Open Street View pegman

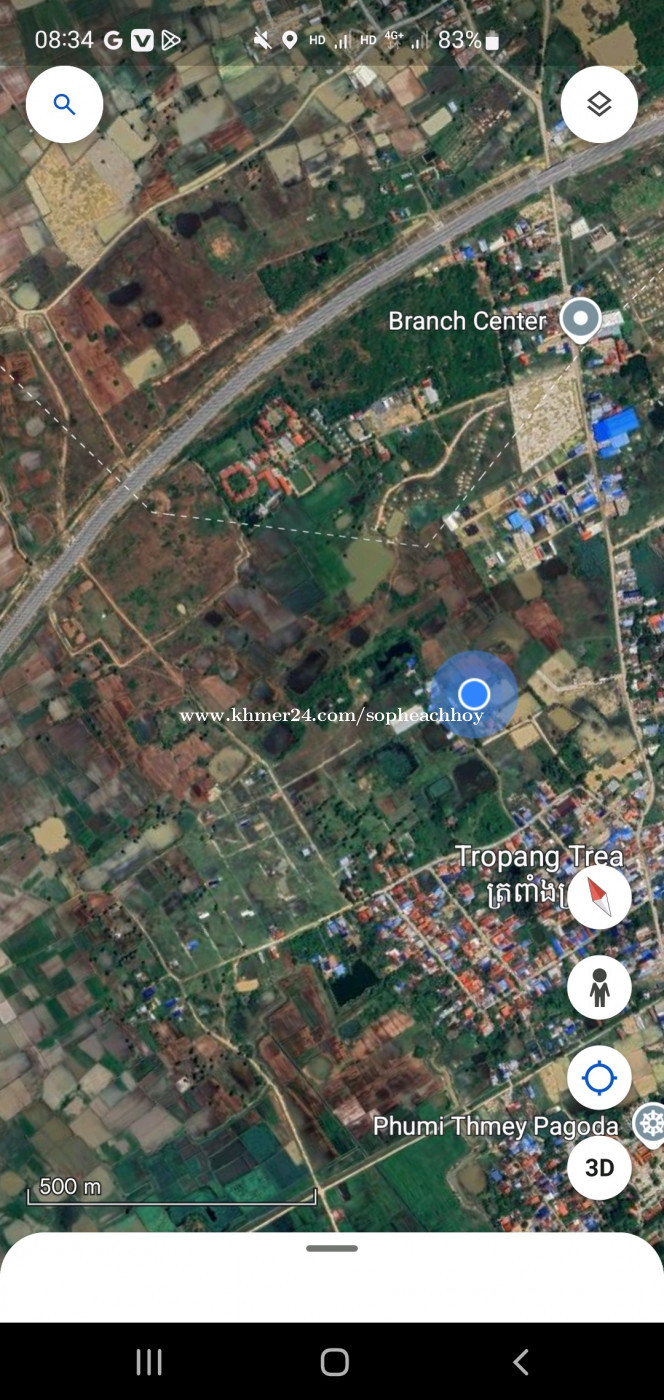(599, 987)
